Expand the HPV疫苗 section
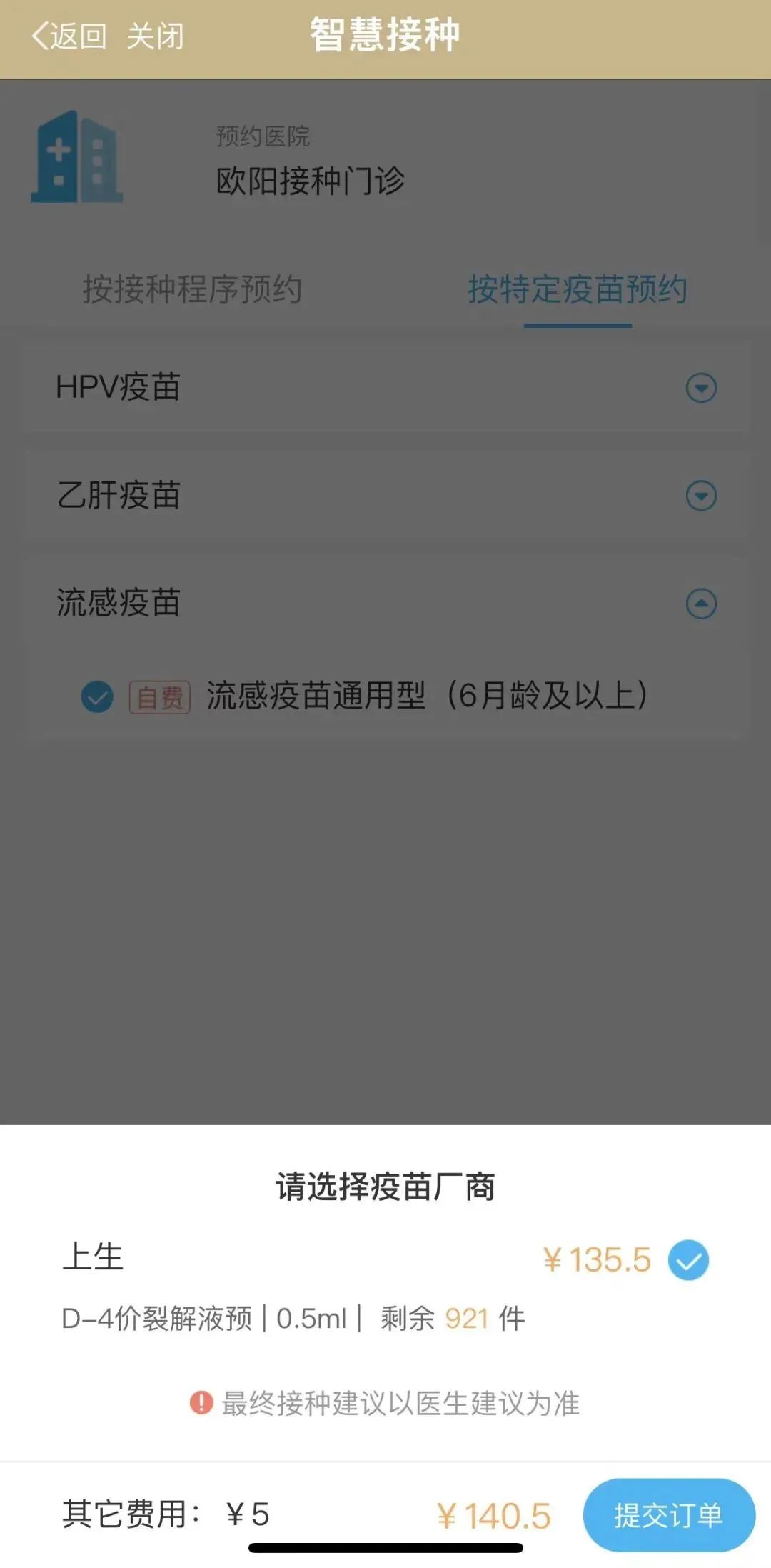 point(701,388)
